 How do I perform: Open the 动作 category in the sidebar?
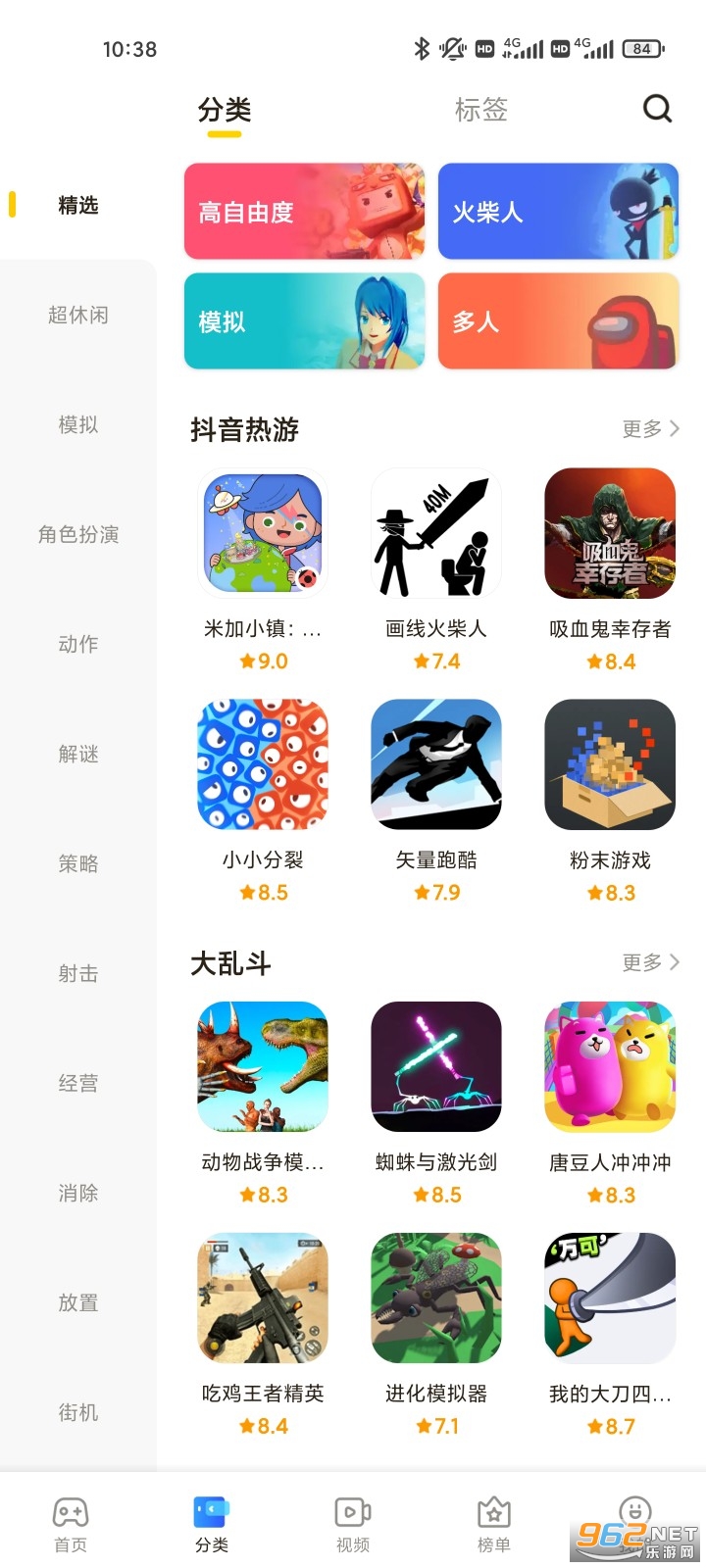coord(77,644)
